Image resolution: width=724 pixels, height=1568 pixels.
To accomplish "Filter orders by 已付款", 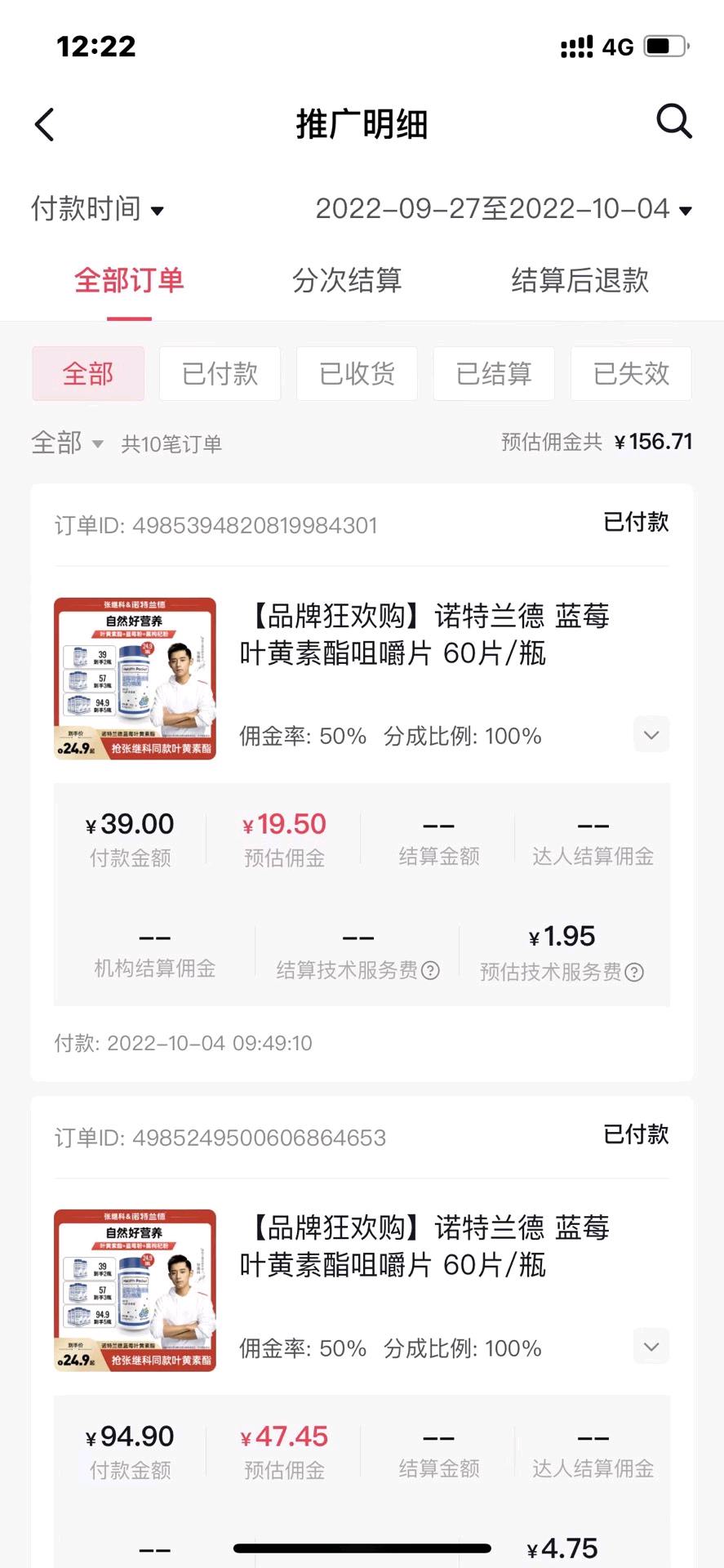I will 220,374.
